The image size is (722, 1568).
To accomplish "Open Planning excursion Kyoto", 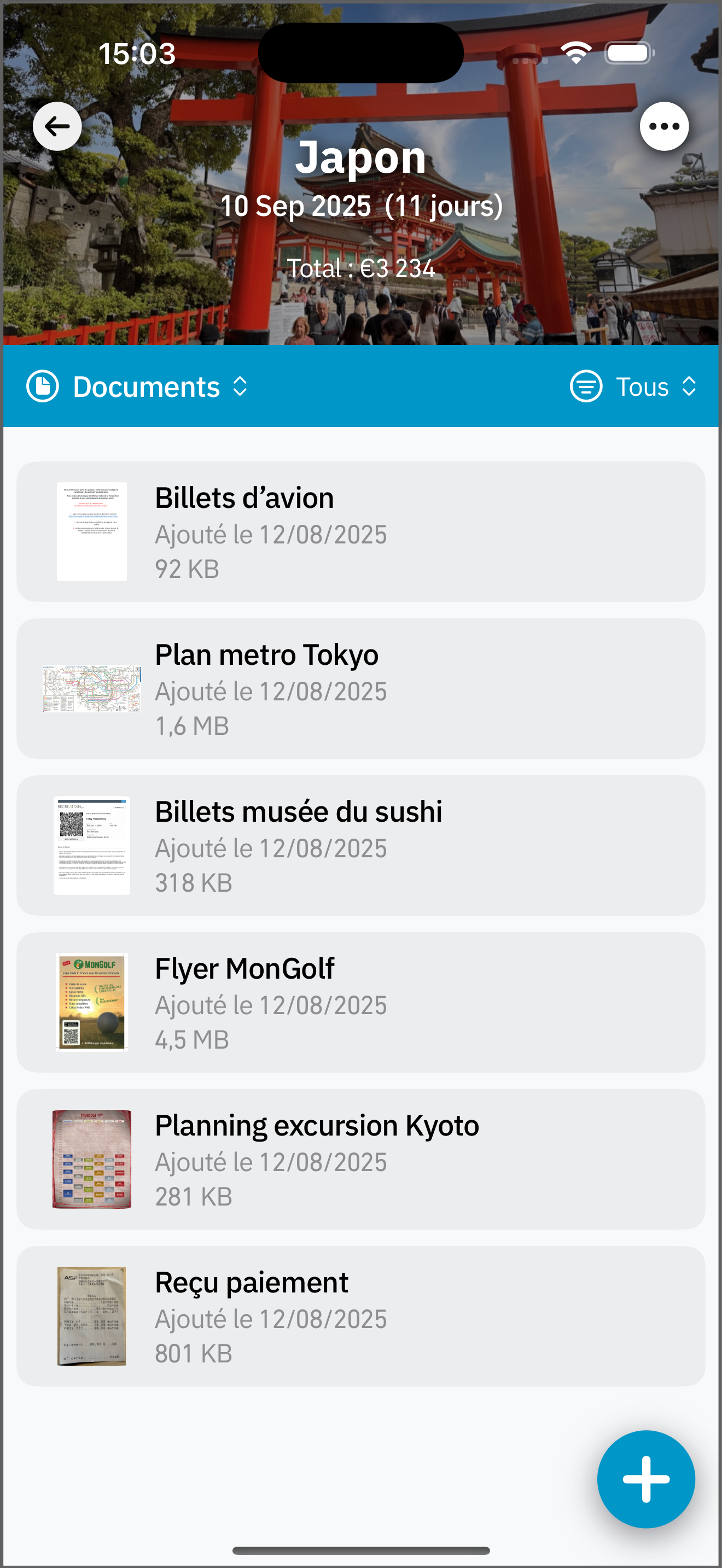I will 361,1160.
